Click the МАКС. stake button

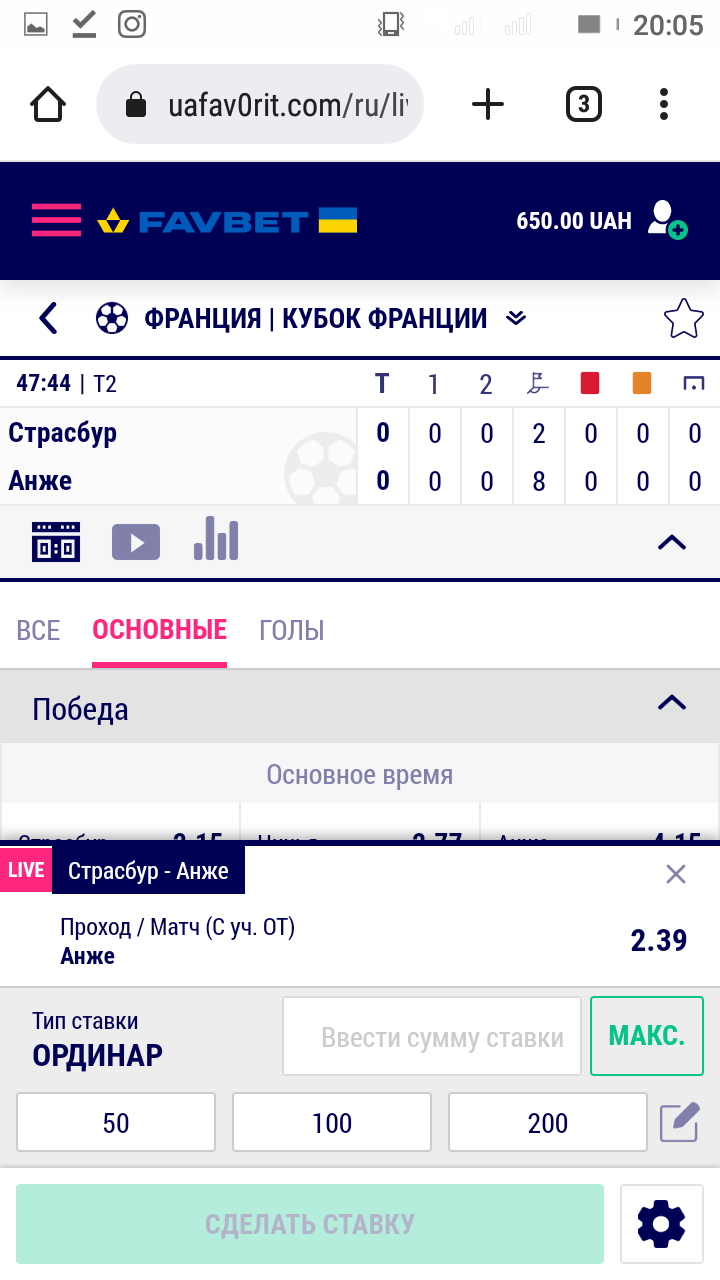(x=646, y=1035)
